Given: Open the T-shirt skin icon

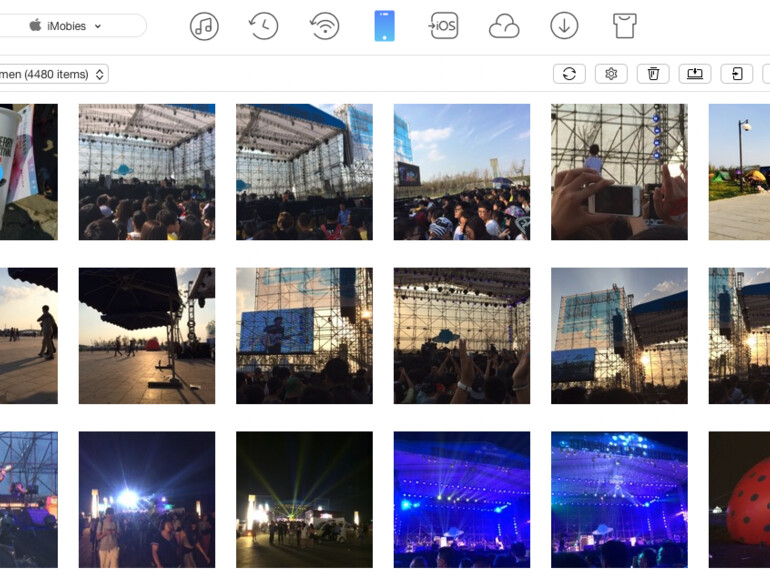Looking at the screenshot, I should click(624, 26).
